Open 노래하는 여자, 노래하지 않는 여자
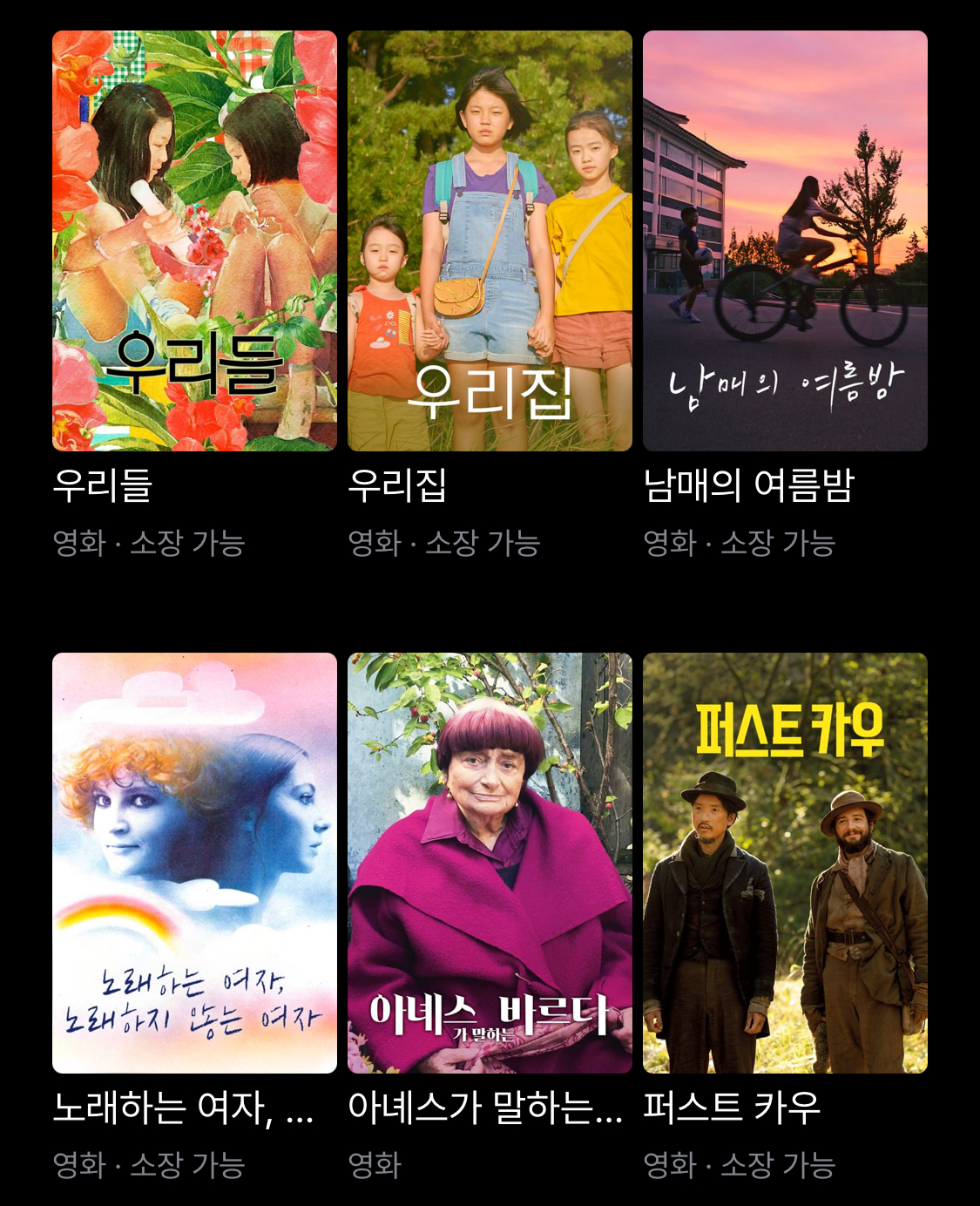Viewport: 980px width, 1206px height. point(194,863)
